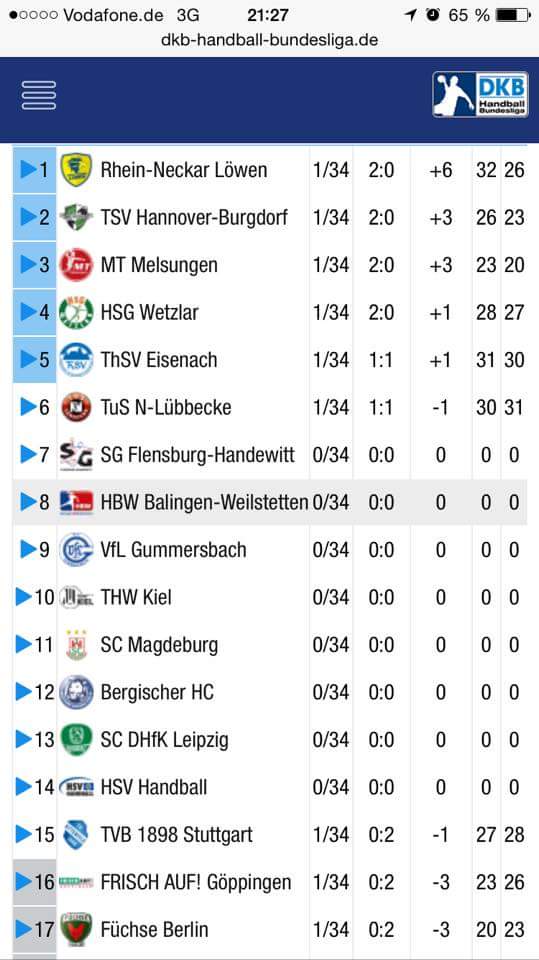
Task: Expand SC Magdeburg arrow
Action: [x=24, y=645]
